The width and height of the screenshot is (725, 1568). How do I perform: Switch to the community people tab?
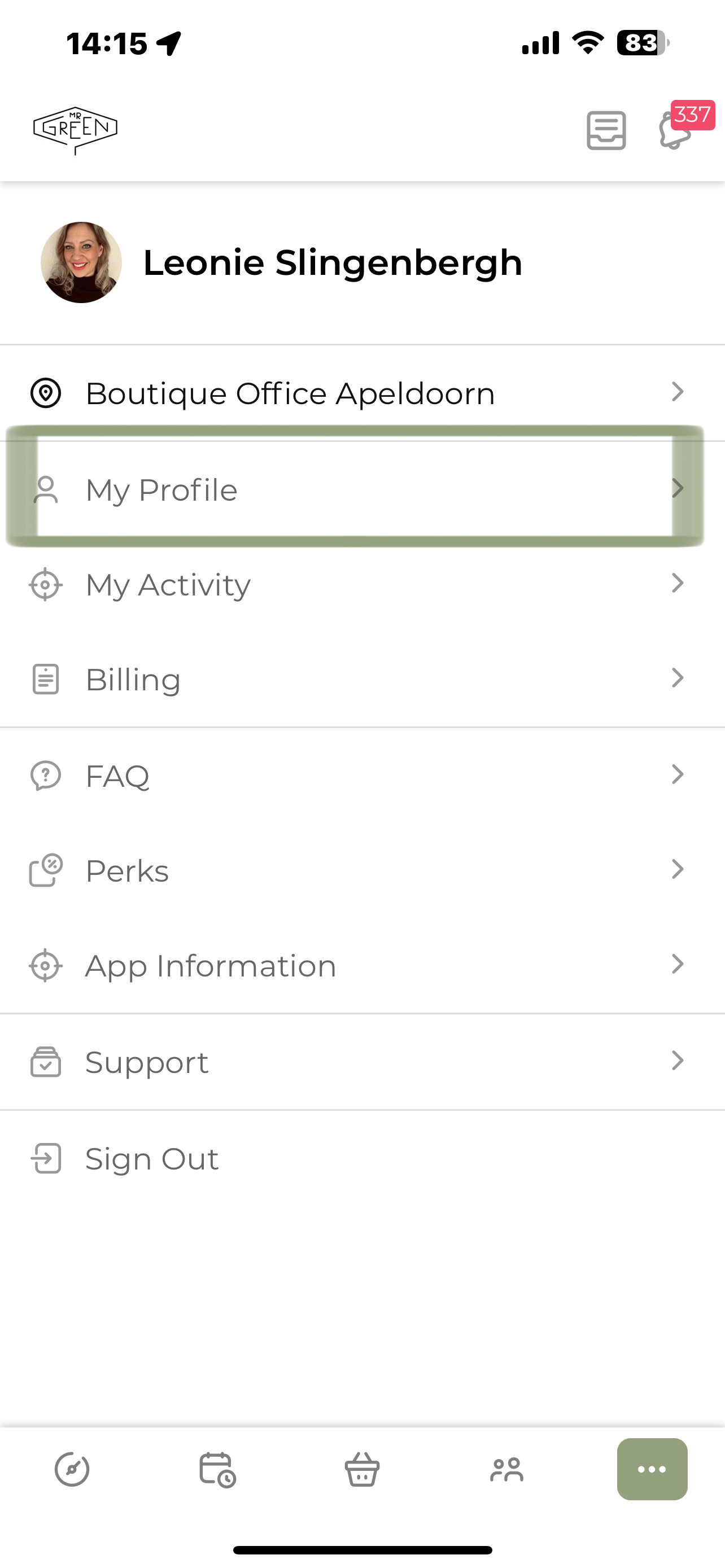[x=506, y=1469]
